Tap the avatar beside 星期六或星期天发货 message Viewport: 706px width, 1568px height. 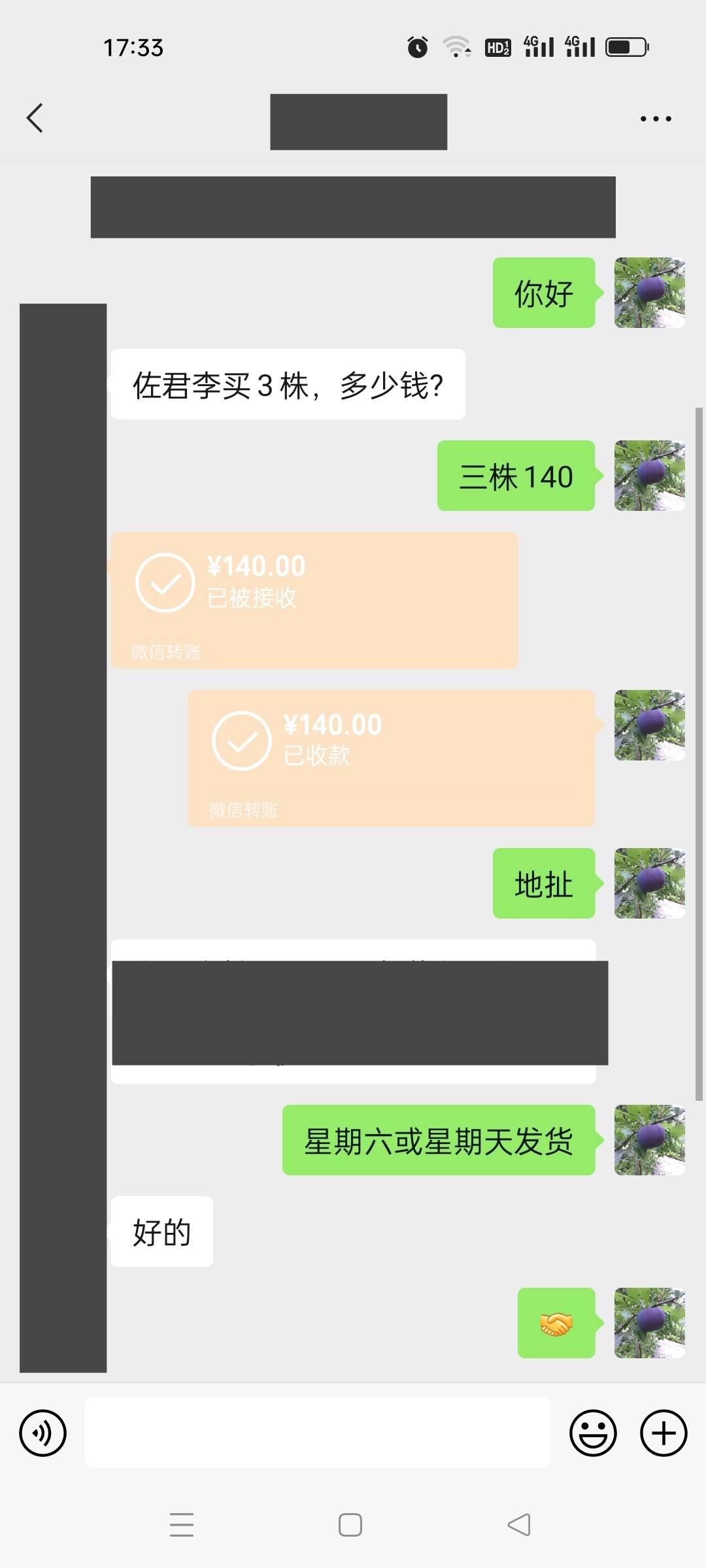[x=650, y=1140]
